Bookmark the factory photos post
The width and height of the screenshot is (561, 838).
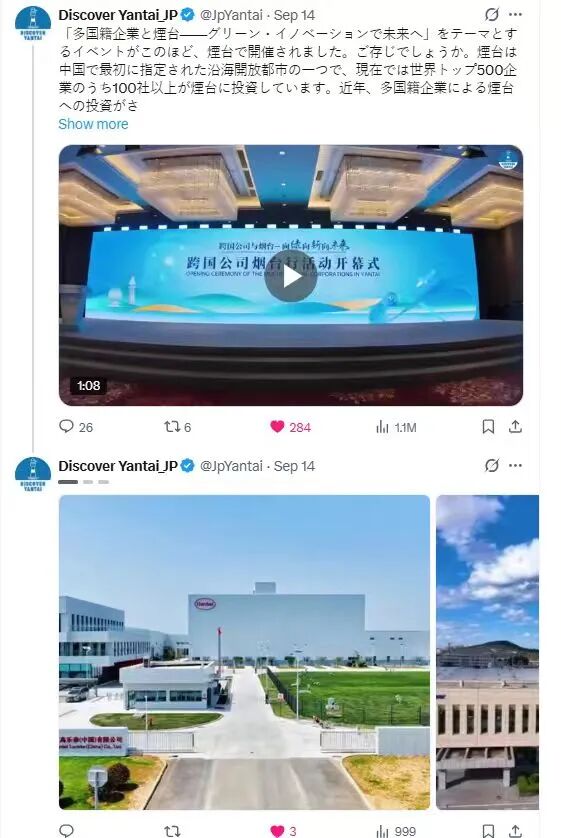(488, 831)
